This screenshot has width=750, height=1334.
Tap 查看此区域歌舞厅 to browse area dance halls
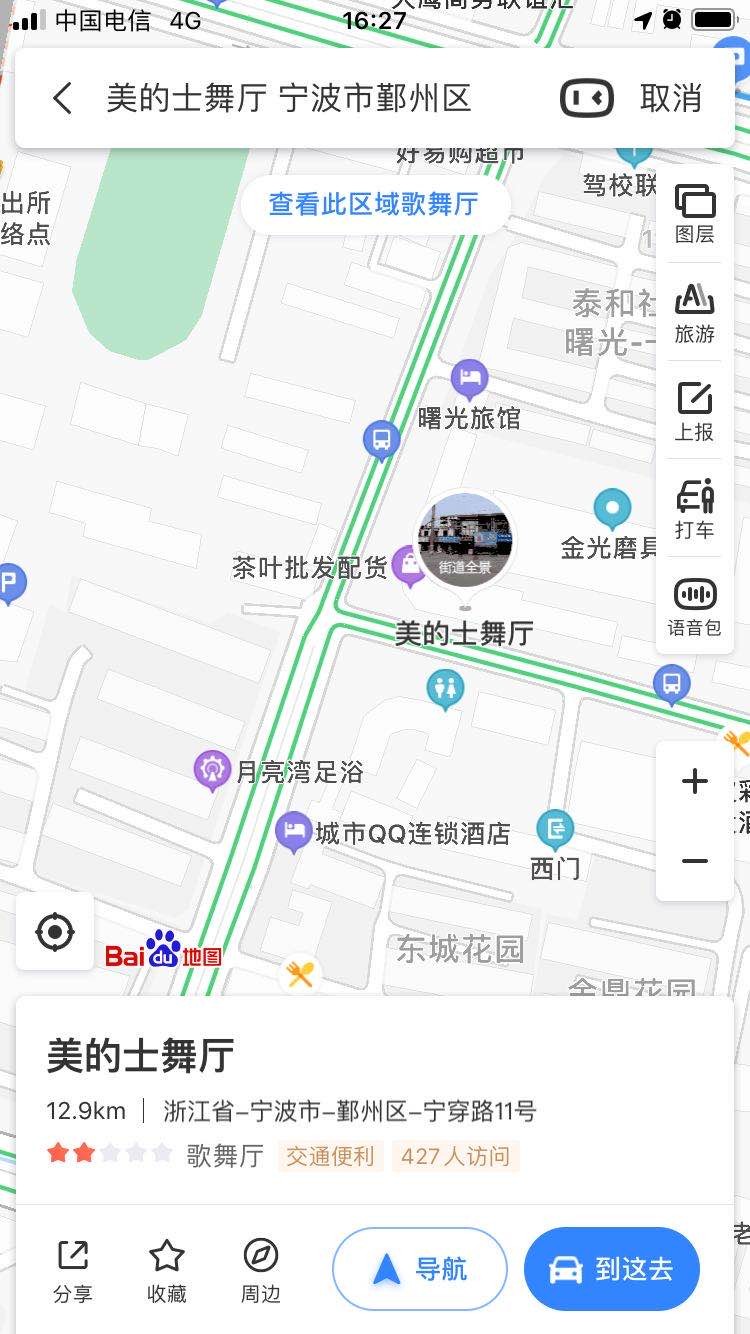tap(375, 204)
